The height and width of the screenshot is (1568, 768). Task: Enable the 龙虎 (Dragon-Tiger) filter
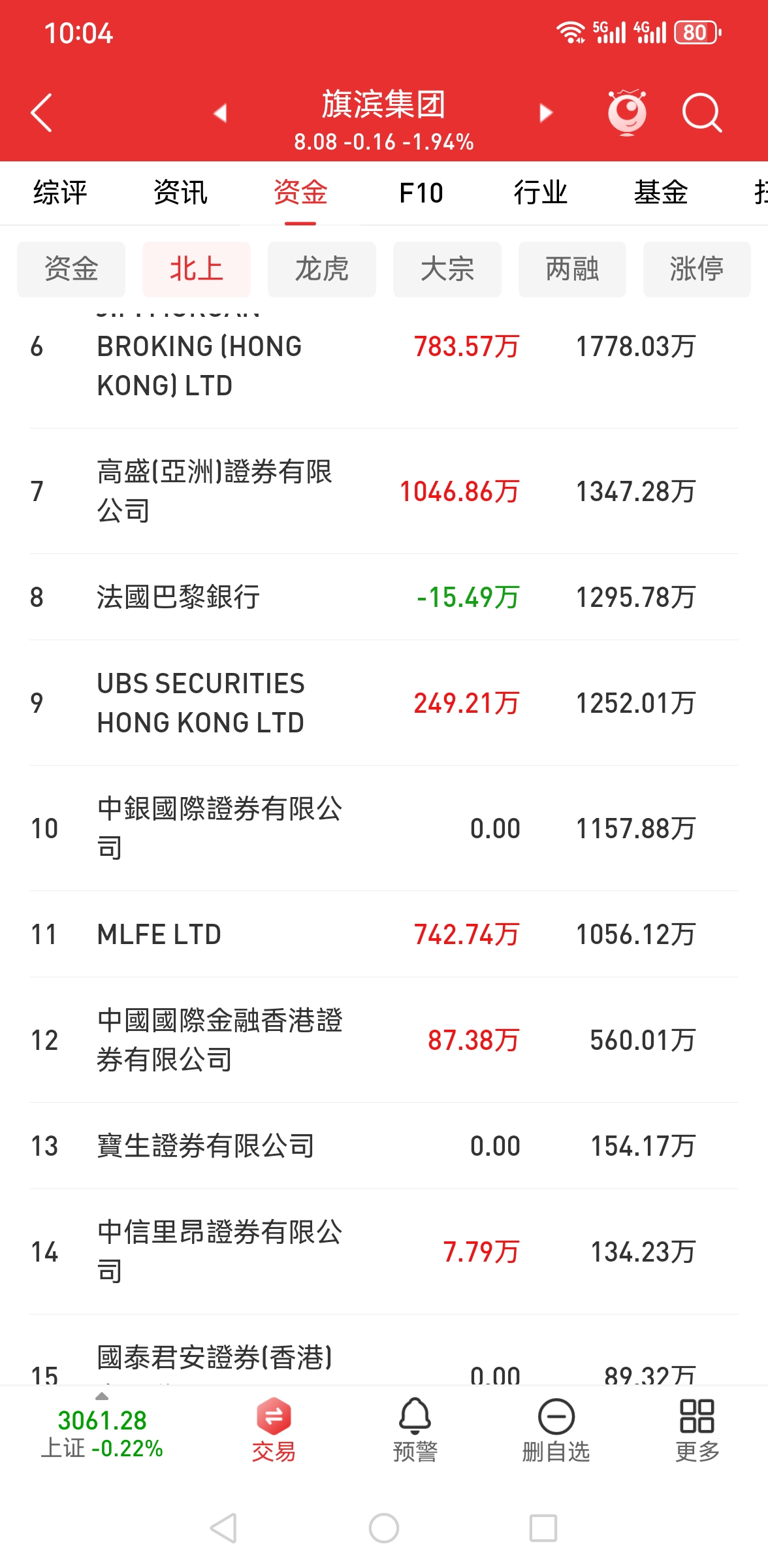tap(321, 269)
